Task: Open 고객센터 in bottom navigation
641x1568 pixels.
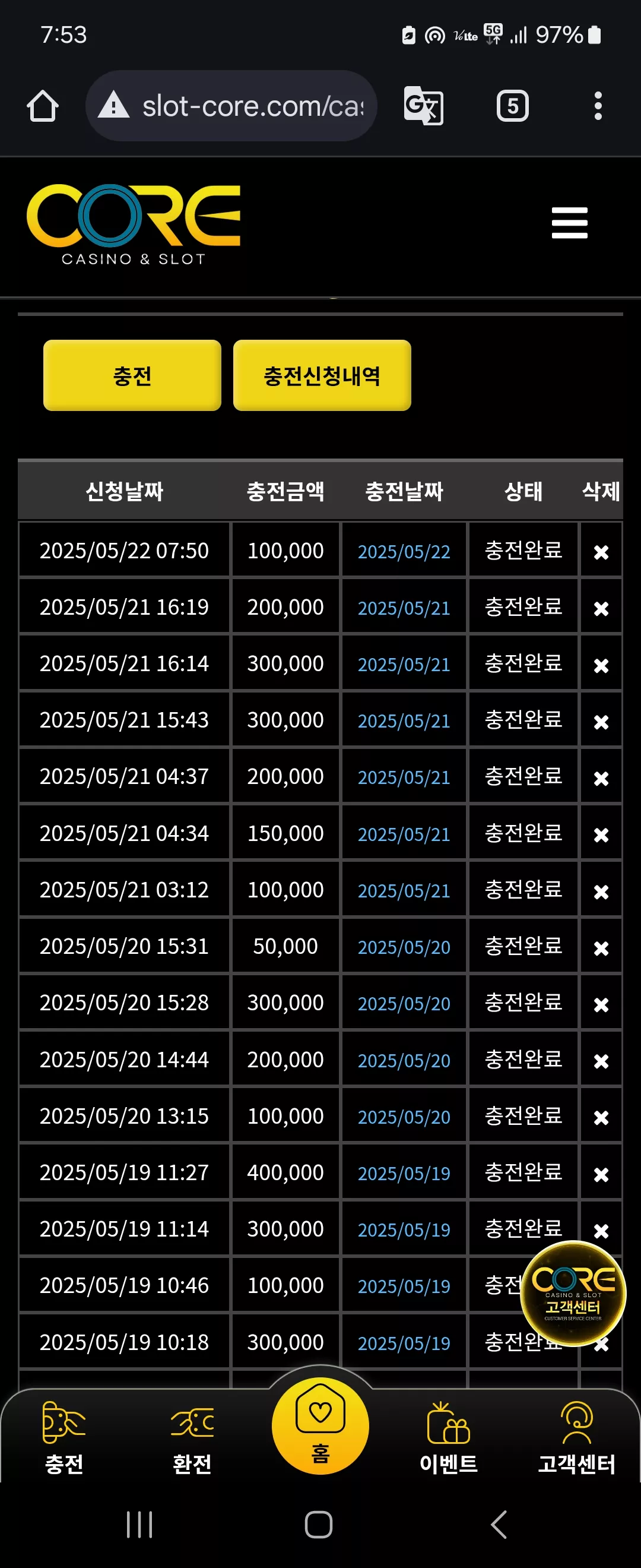Action: 576,1438
